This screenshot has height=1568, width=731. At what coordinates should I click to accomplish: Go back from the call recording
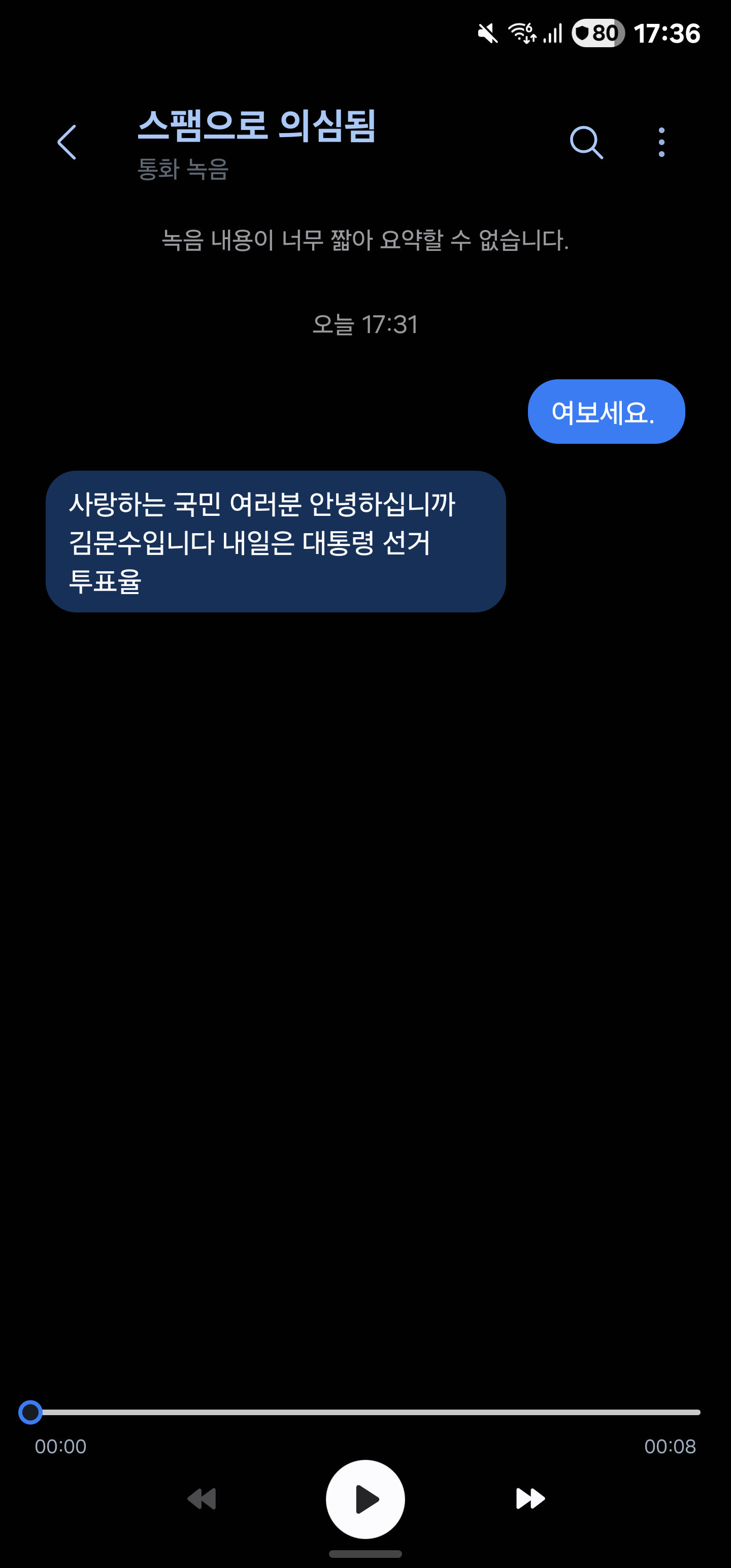pos(67,143)
